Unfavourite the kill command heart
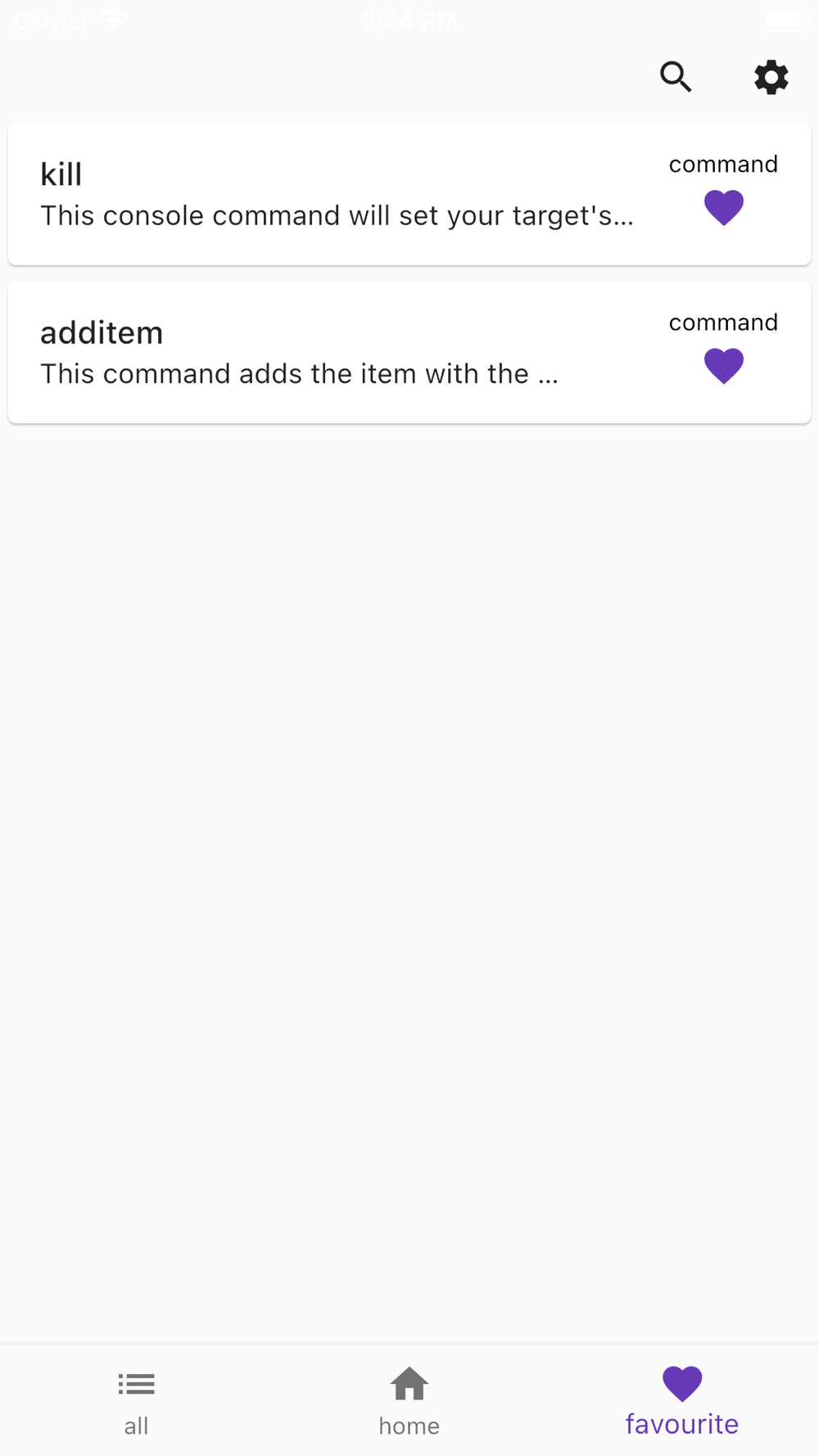Image resolution: width=819 pixels, height=1456 pixels. (x=724, y=207)
